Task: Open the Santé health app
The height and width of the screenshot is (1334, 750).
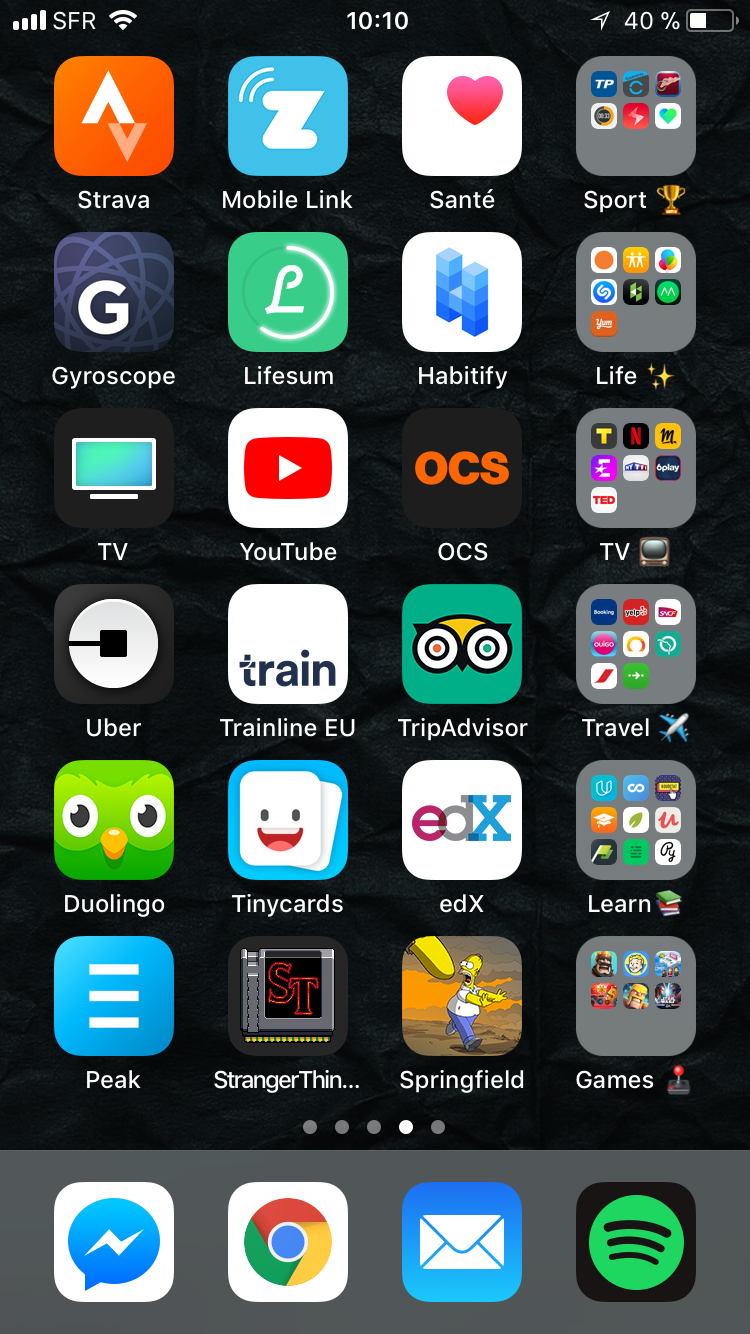Action: pos(462,116)
